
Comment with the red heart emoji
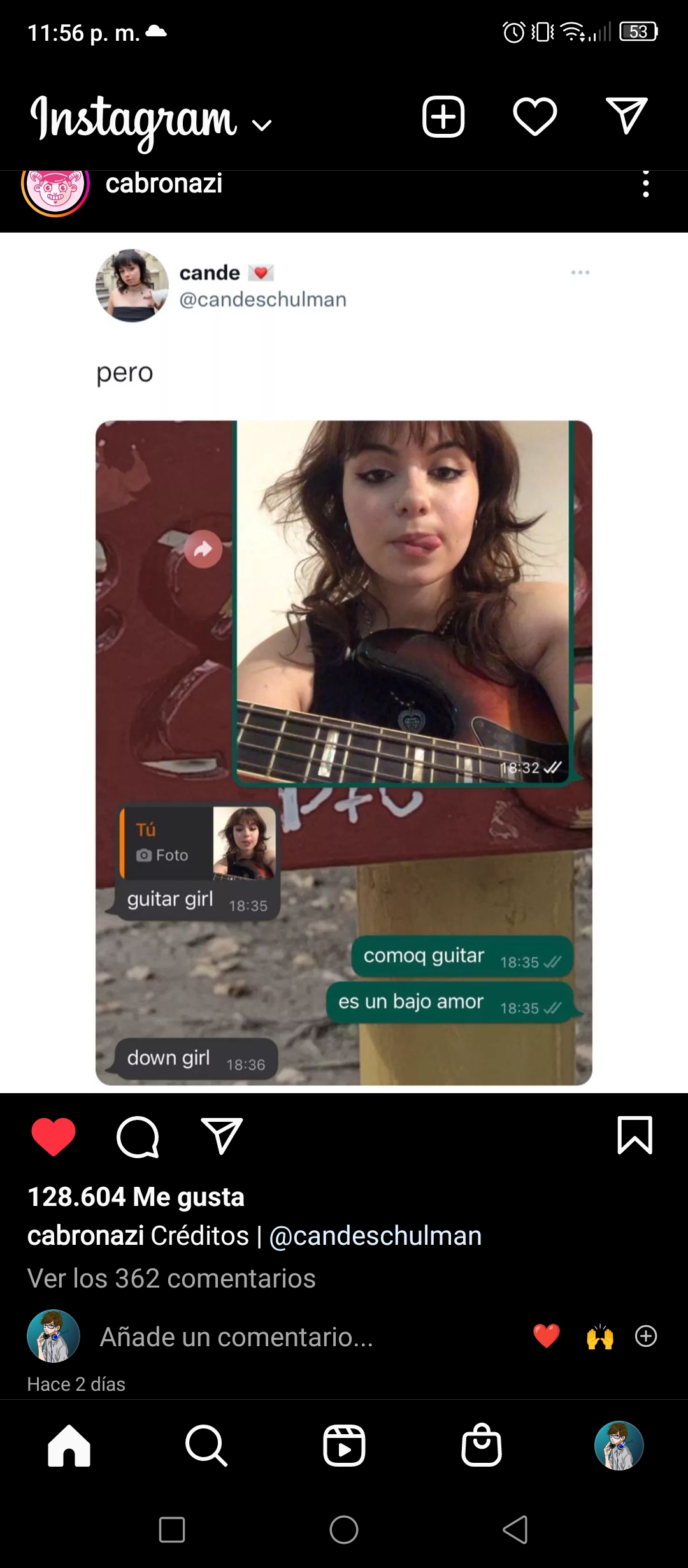tap(547, 1336)
